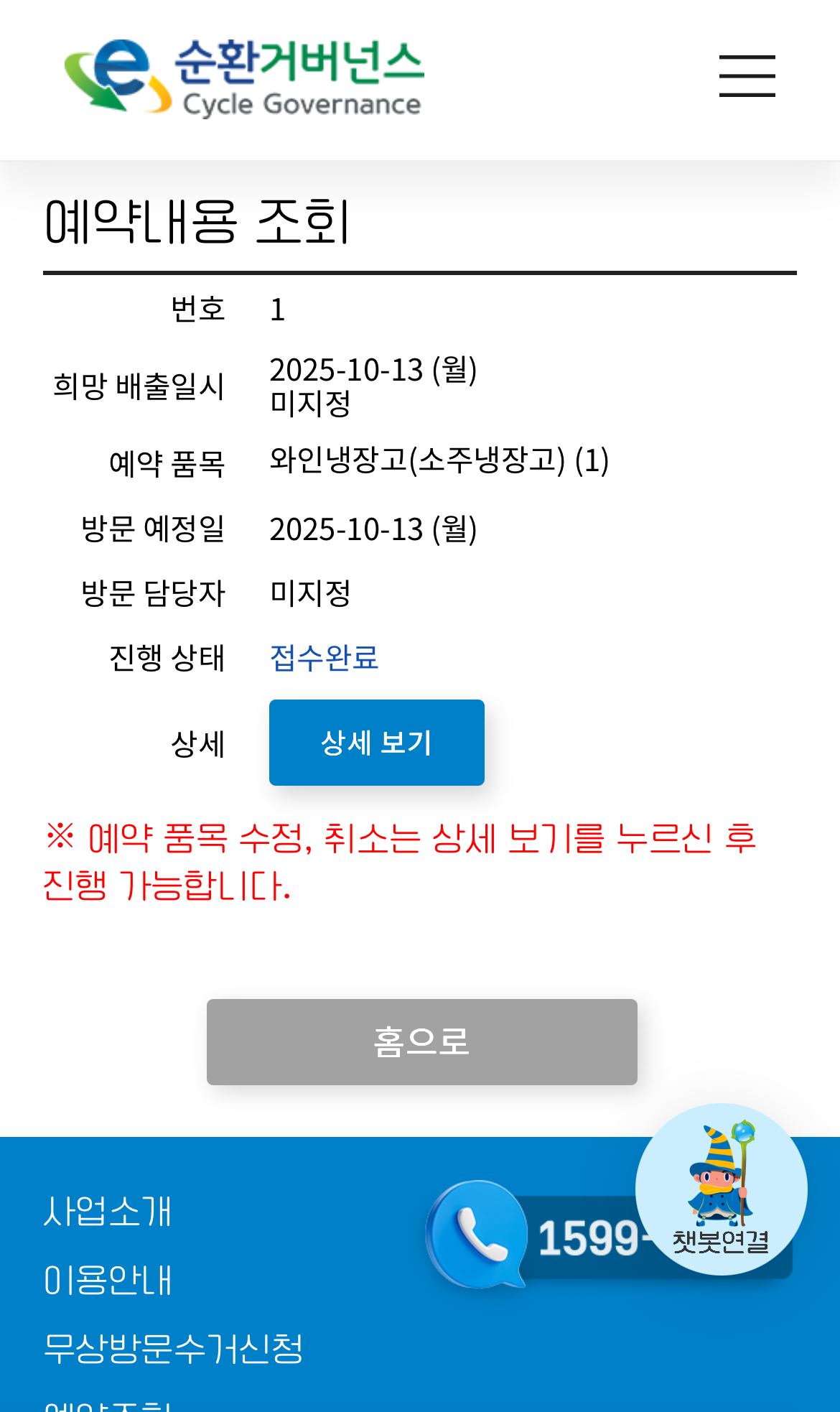The width and height of the screenshot is (840, 1412).
Task: Open the hamburger menu
Action: (x=747, y=76)
